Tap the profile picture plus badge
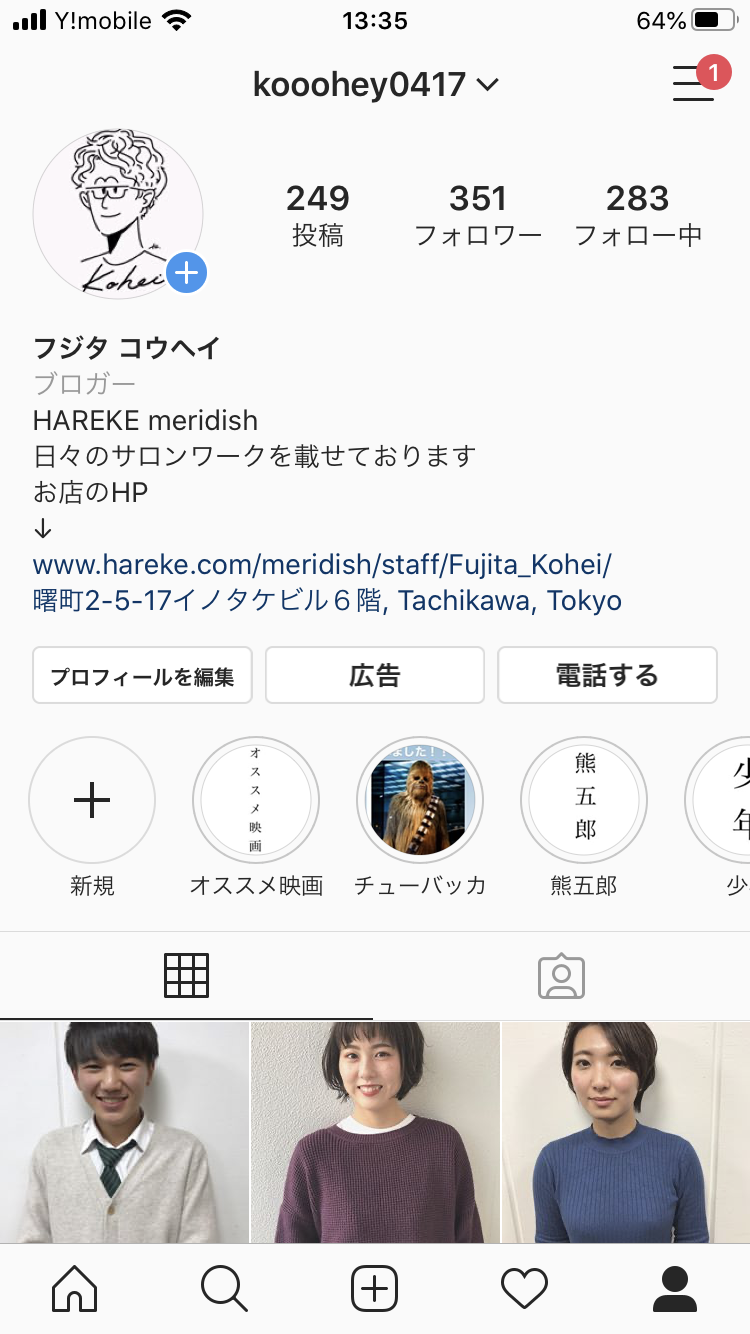 coord(186,273)
